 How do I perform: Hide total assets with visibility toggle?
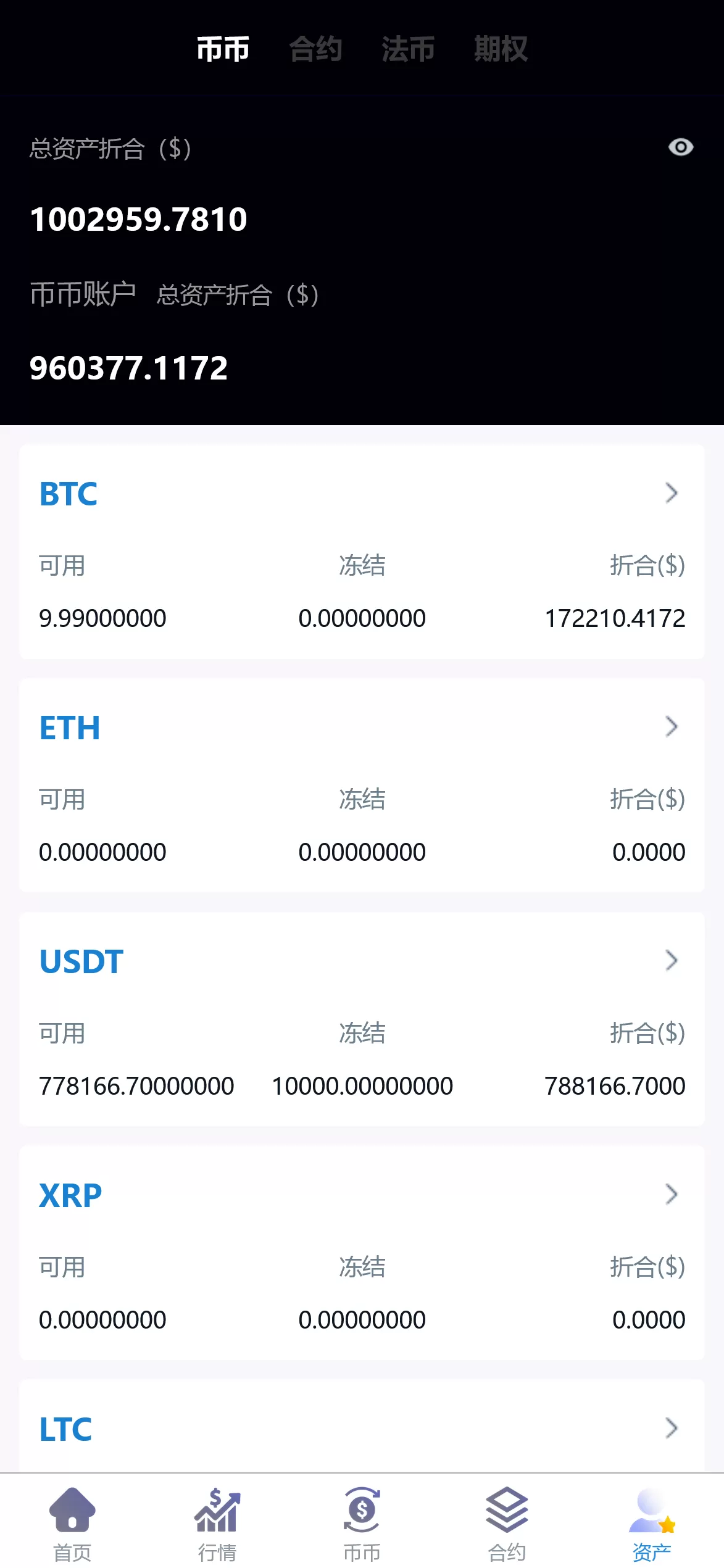681,147
